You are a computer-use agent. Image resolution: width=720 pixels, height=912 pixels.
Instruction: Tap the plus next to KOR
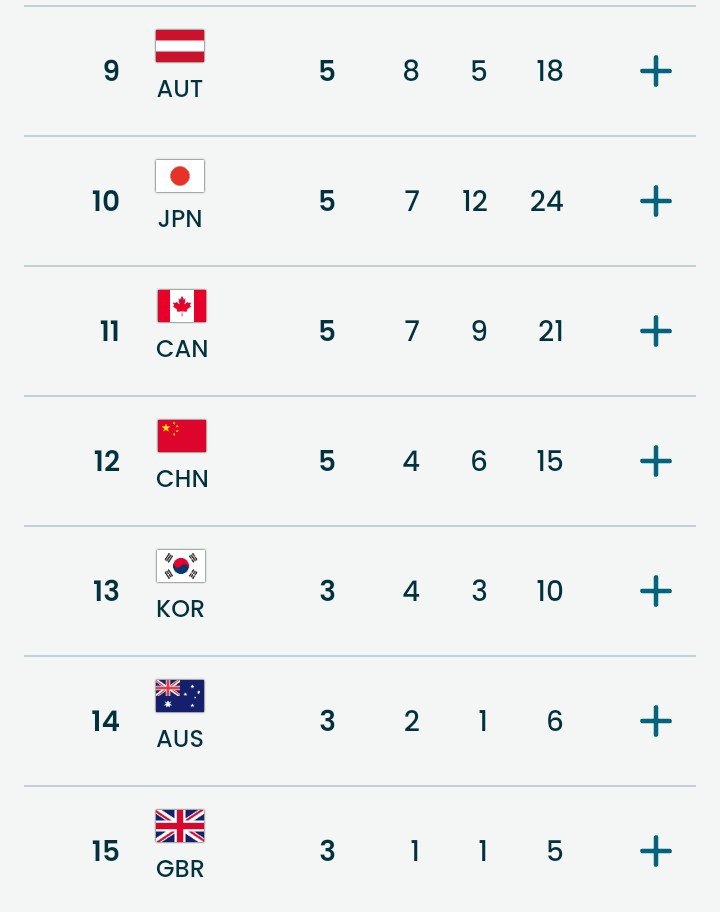(x=655, y=591)
